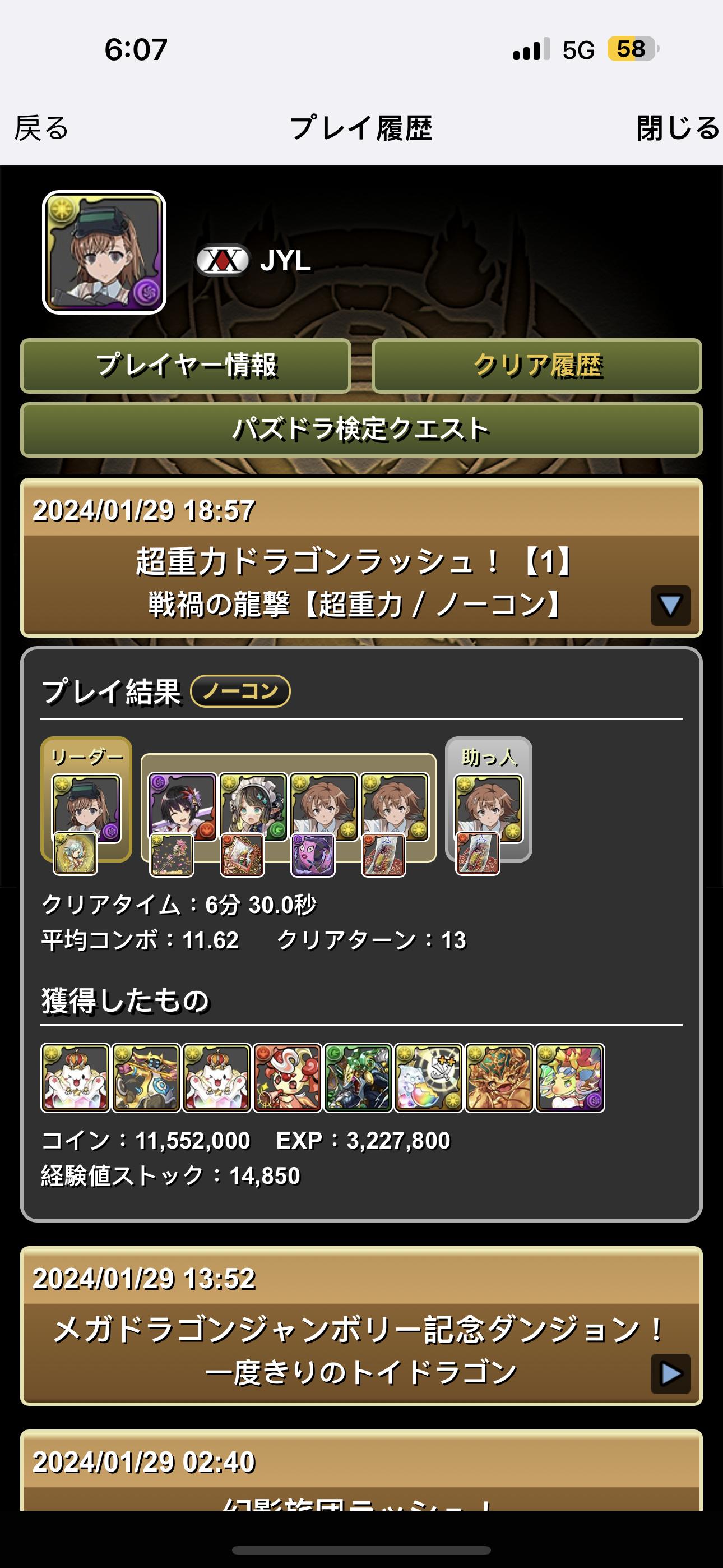Close the play history with 閉じる

point(678,128)
